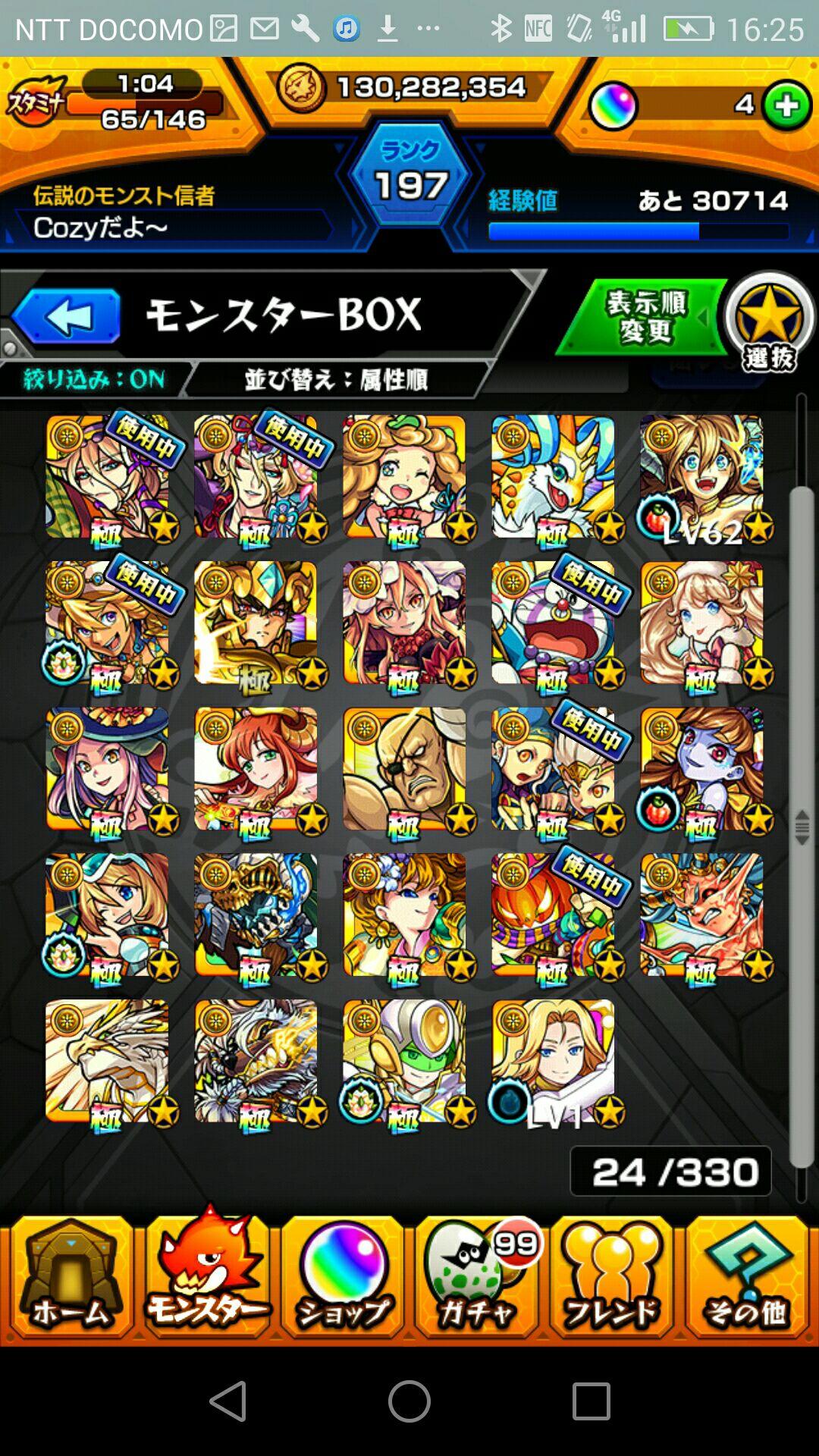
Task: Switch to the フレンド tab
Action: pos(612,1276)
